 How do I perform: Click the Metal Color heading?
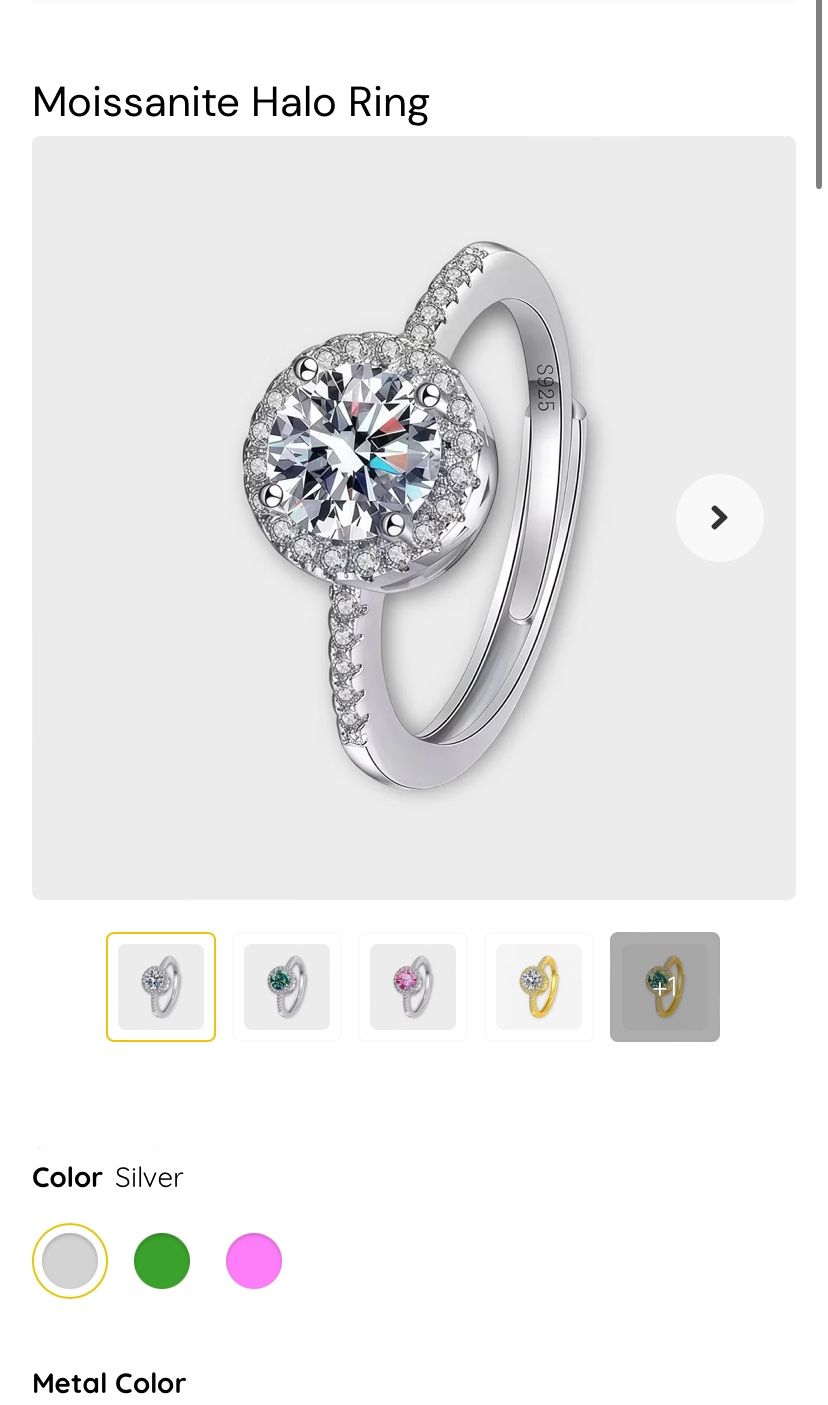[109, 1383]
